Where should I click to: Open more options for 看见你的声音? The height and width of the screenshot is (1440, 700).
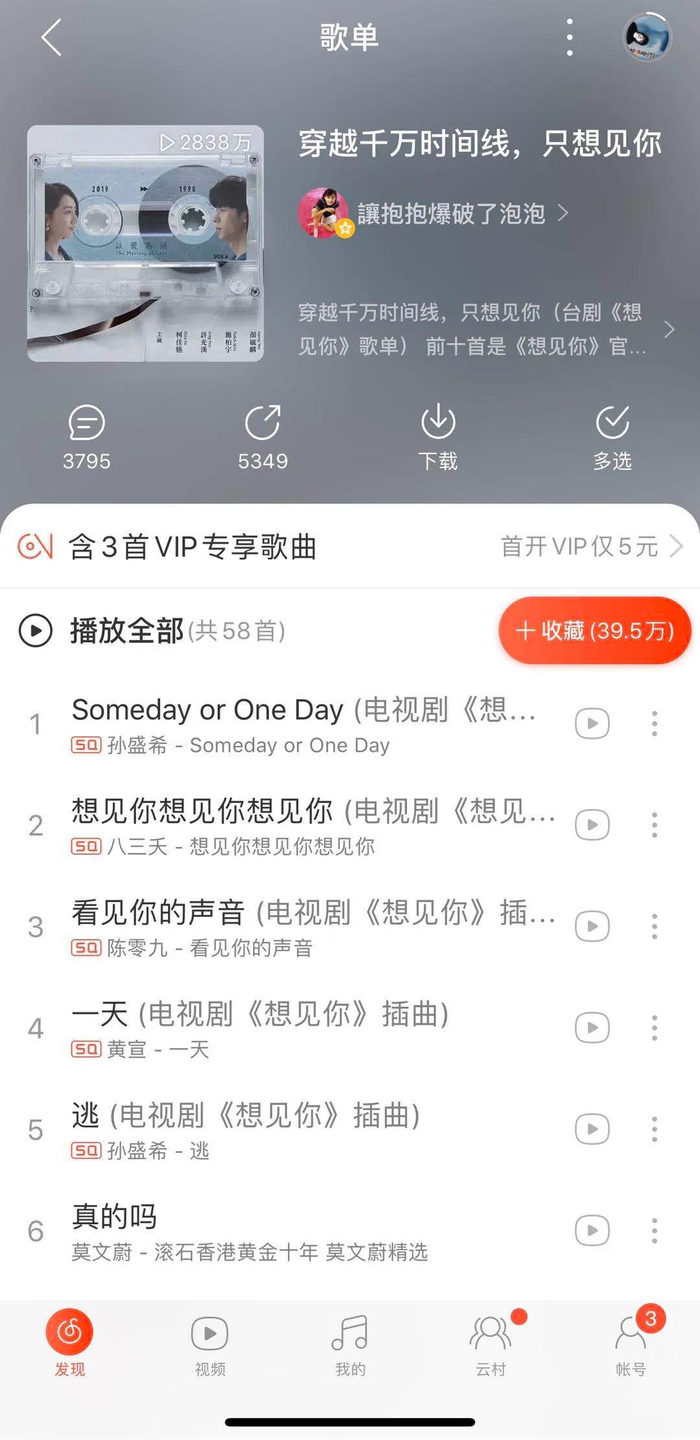[x=654, y=927]
